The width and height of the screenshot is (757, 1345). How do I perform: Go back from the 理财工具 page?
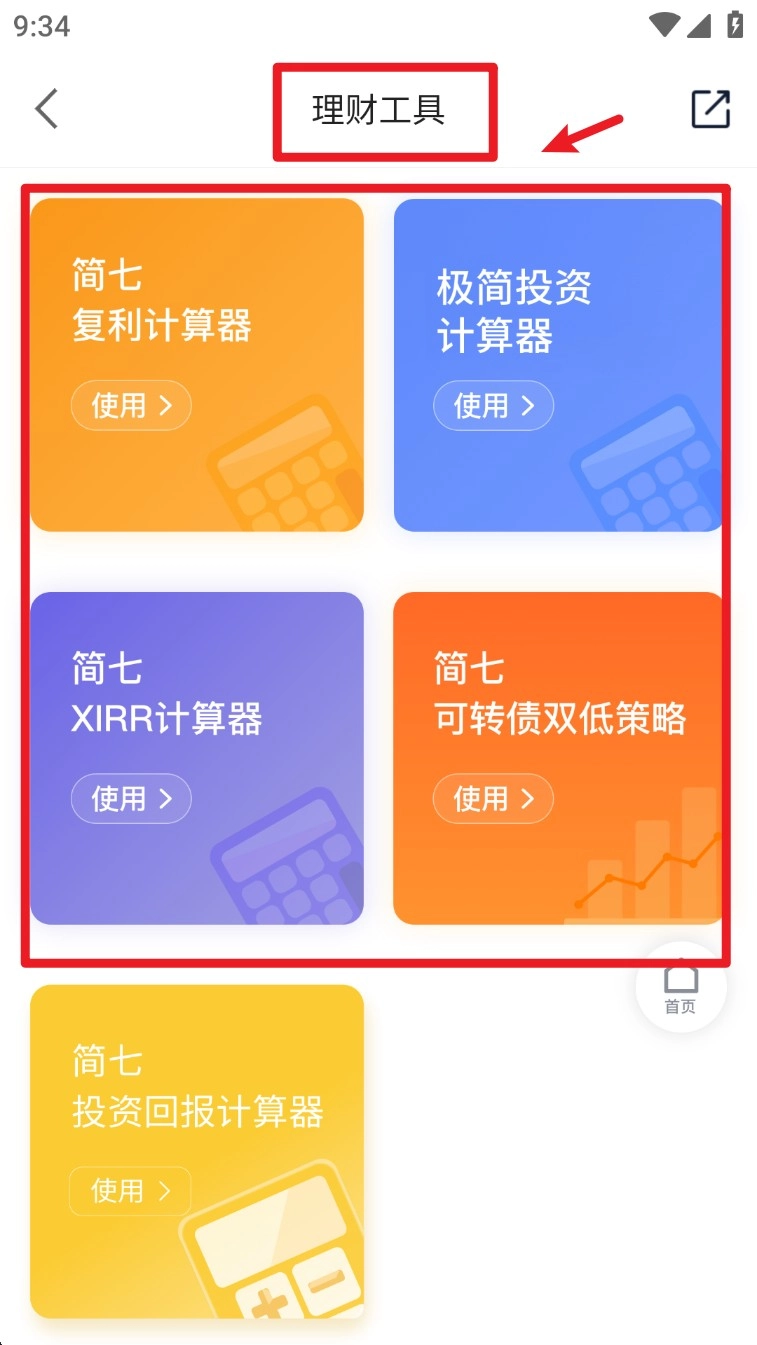[46, 109]
